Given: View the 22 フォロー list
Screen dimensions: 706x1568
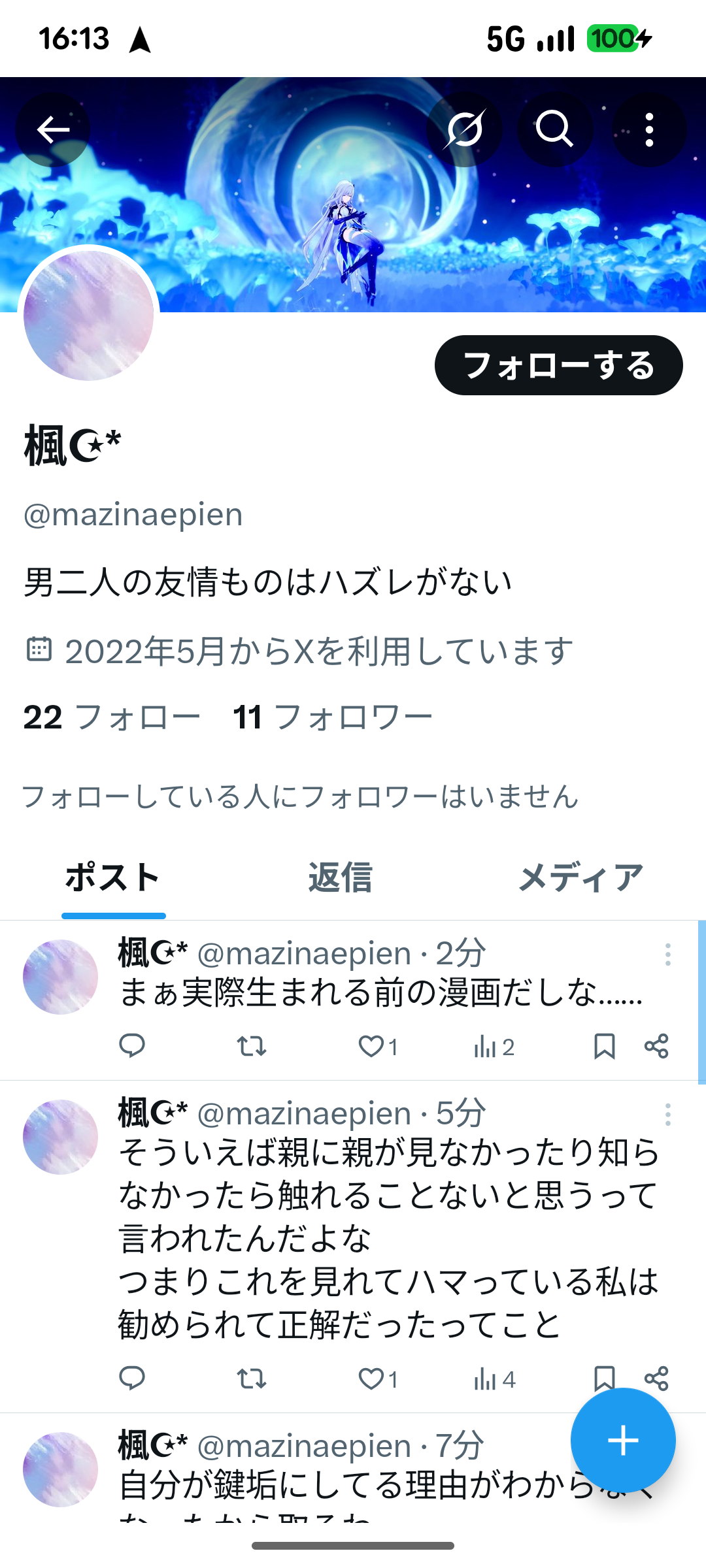Looking at the screenshot, I should click(112, 717).
